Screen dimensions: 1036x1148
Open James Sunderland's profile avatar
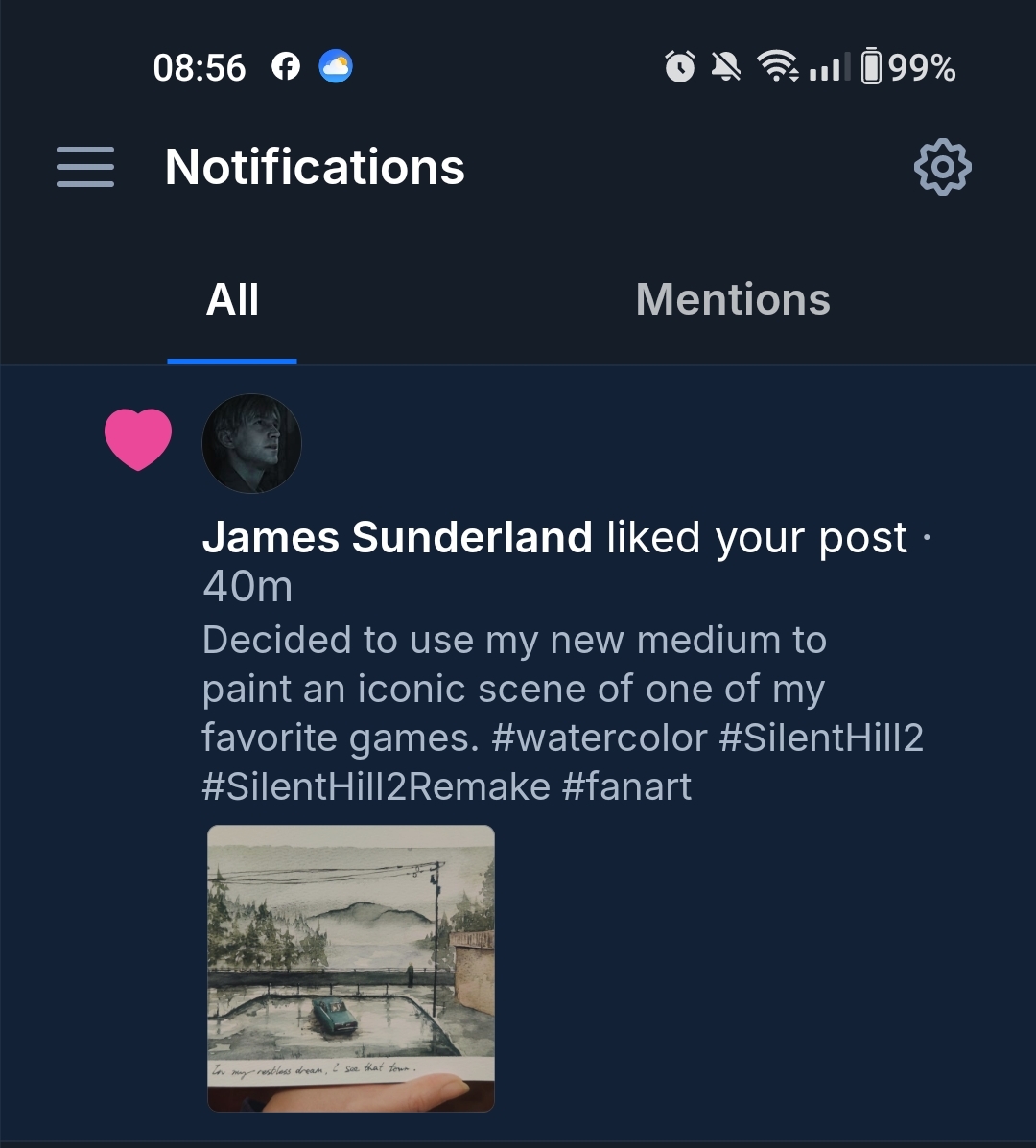click(252, 444)
